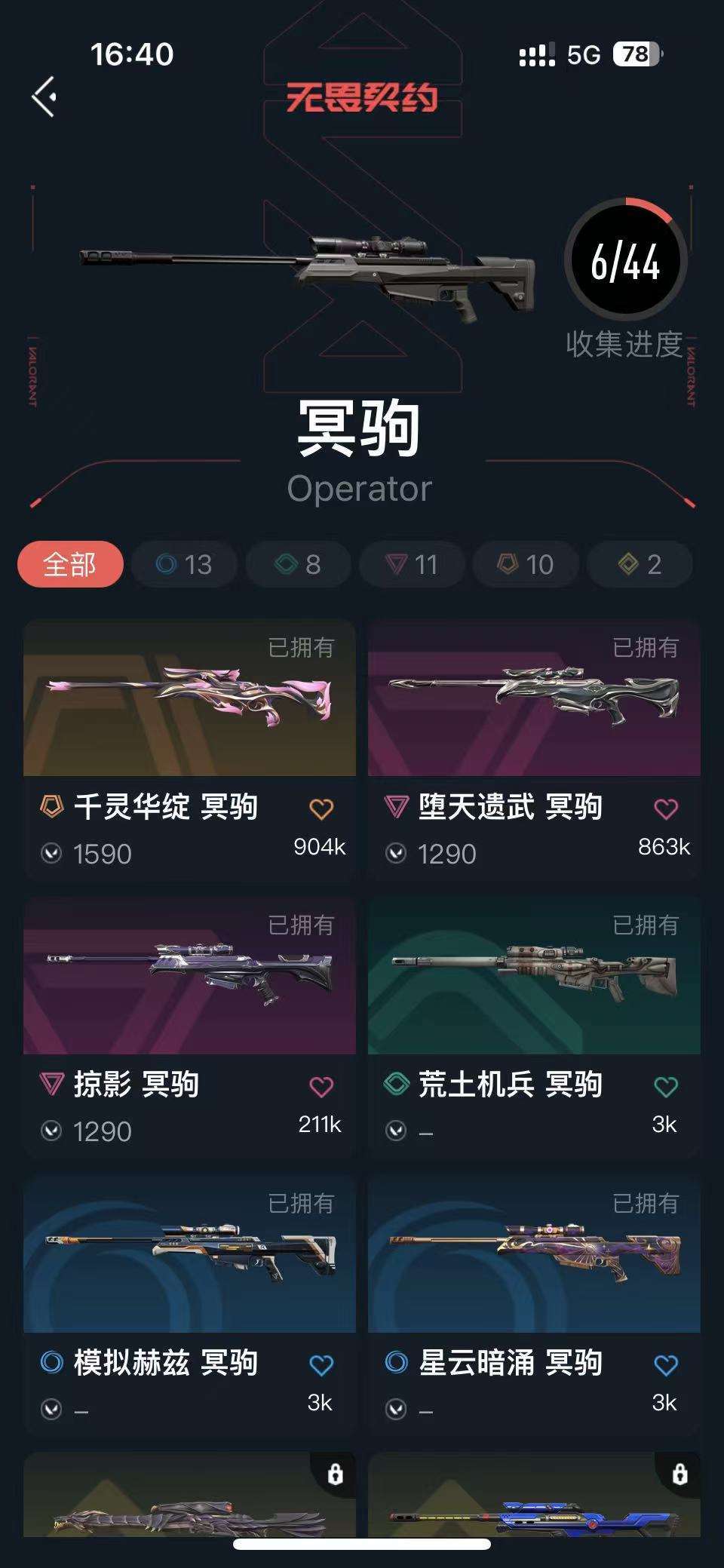The width and height of the screenshot is (724, 1568).
Task: Filter skins by the blue tier (13)
Action: tap(184, 564)
